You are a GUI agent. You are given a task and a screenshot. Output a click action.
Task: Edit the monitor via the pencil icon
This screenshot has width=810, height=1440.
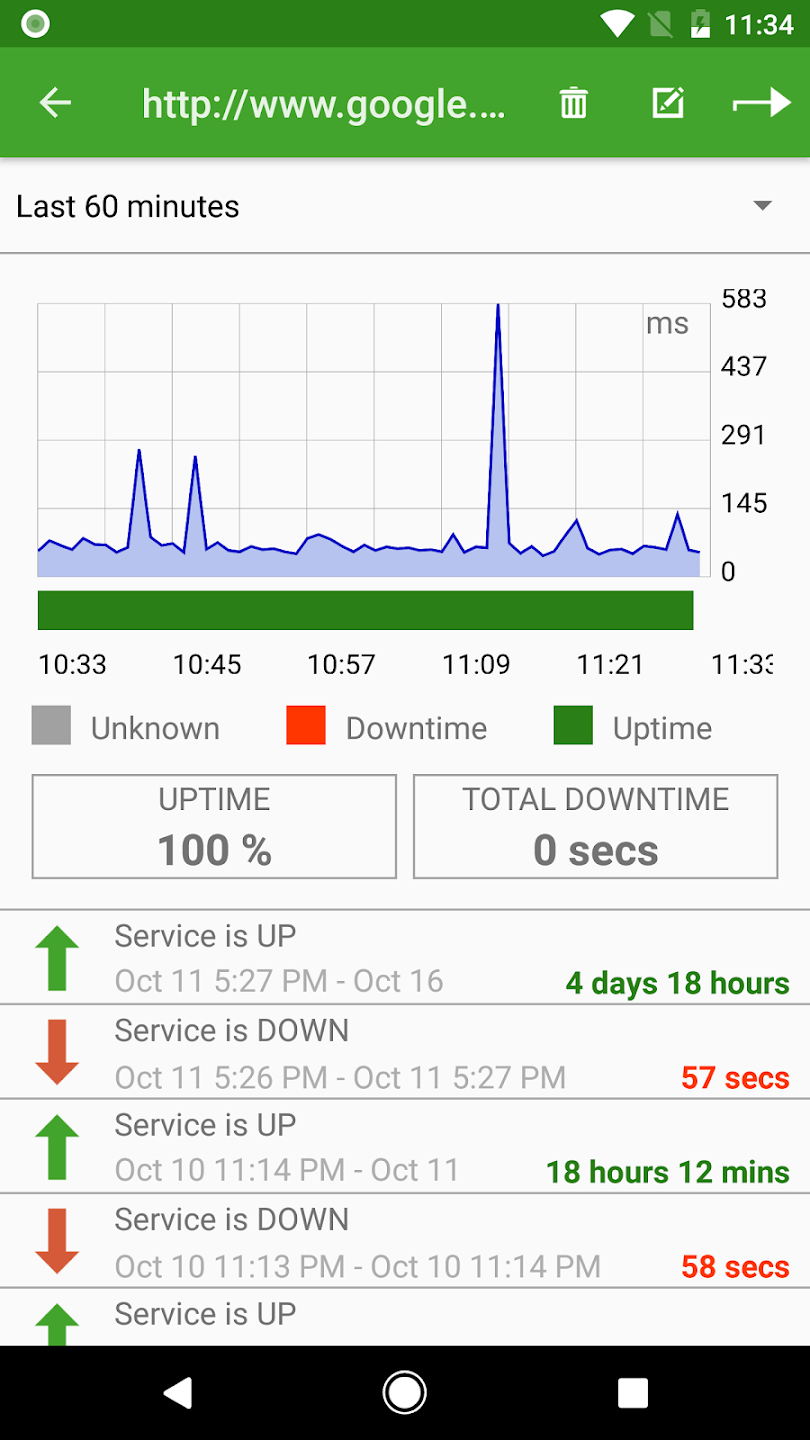pos(668,102)
